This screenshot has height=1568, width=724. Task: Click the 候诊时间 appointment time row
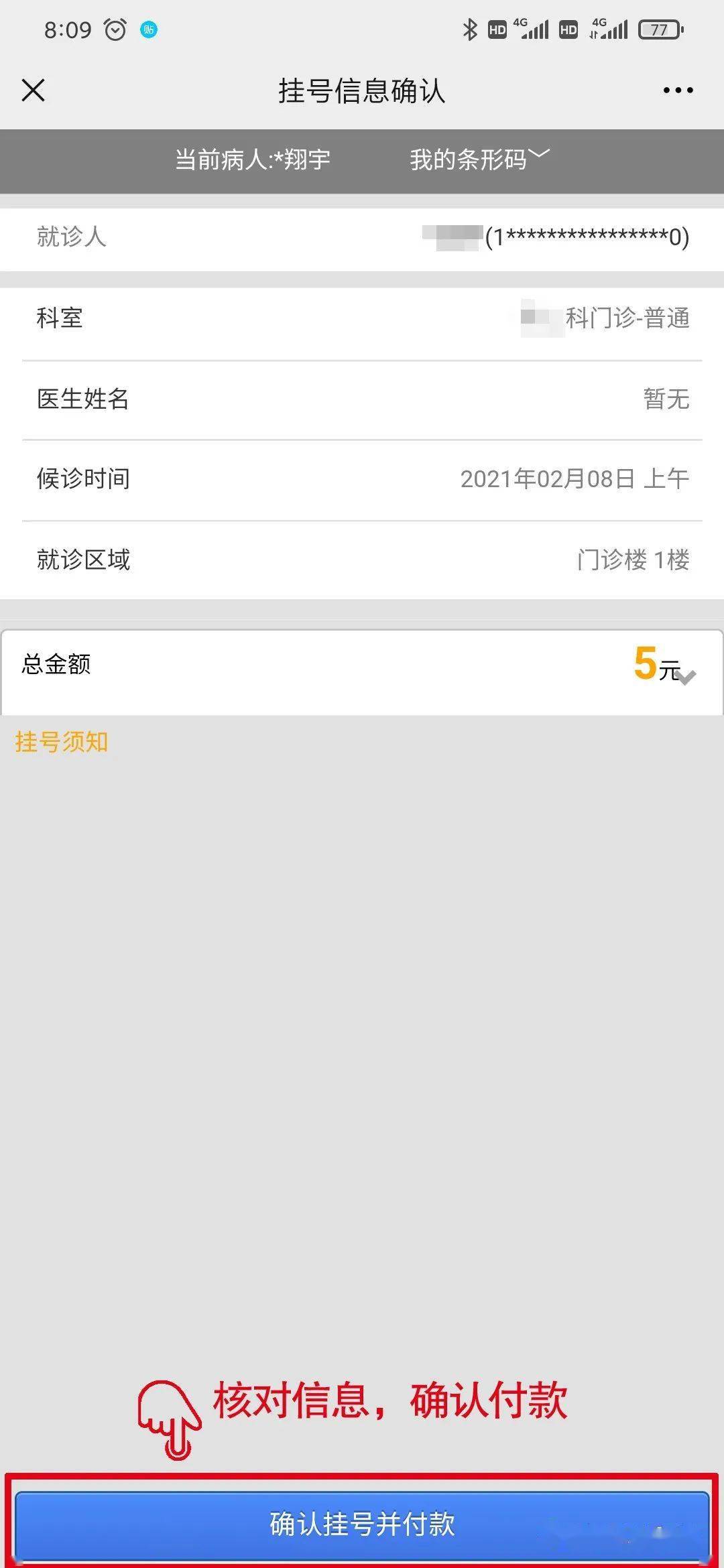pyautogui.click(x=362, y=479)
